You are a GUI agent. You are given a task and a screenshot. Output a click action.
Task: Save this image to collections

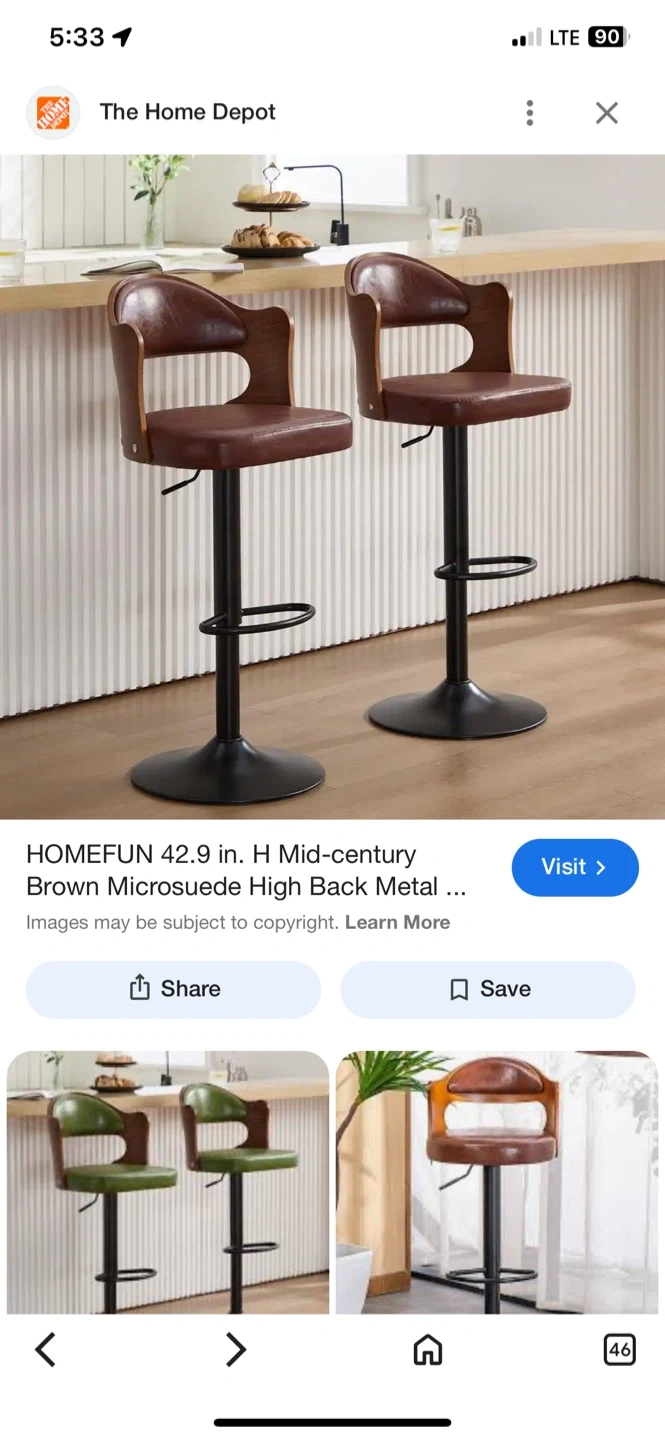pyautogui.click(x=488, y=989)
